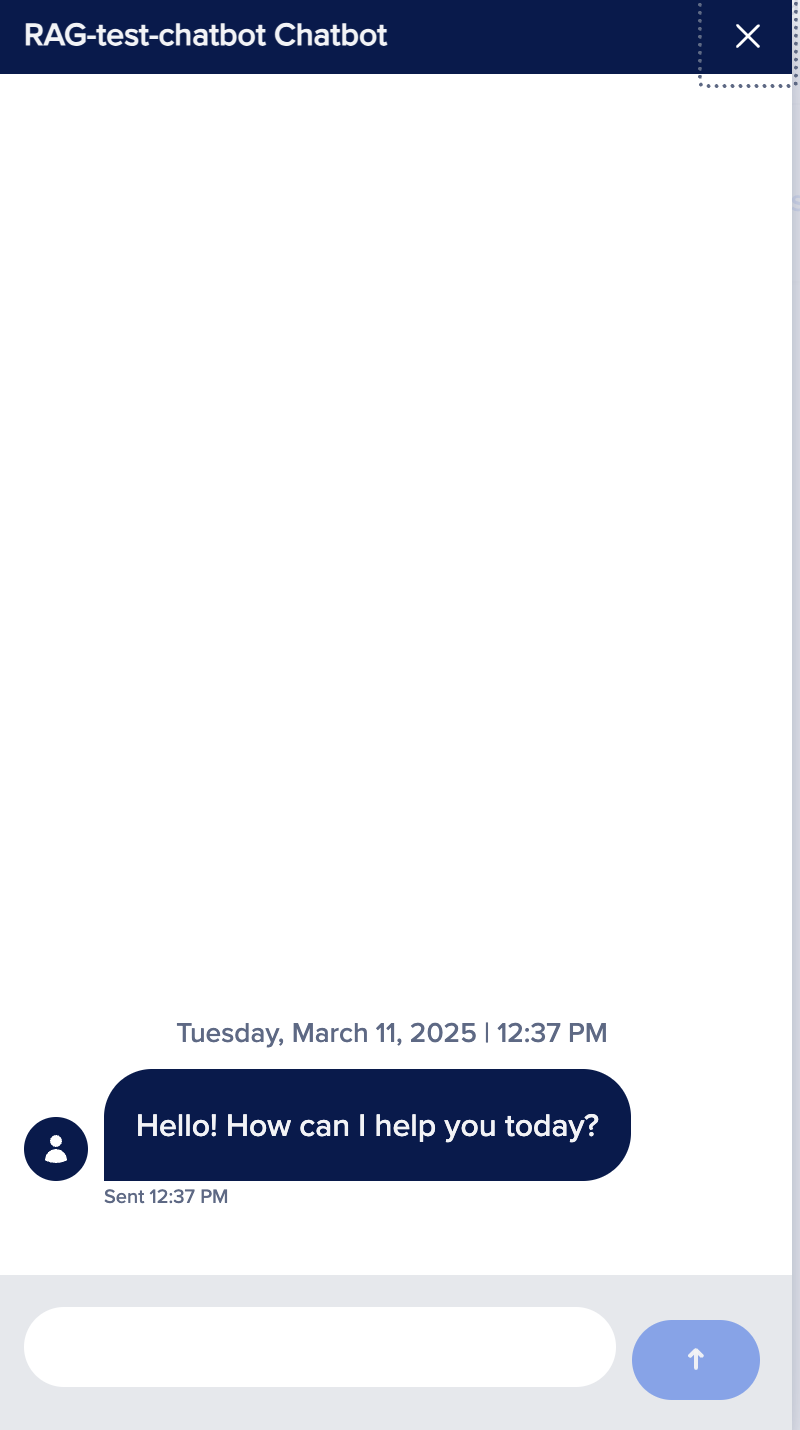Focus the message text input field
800x1430 pixels.
pyautogui.click(x=319, y=1346)
